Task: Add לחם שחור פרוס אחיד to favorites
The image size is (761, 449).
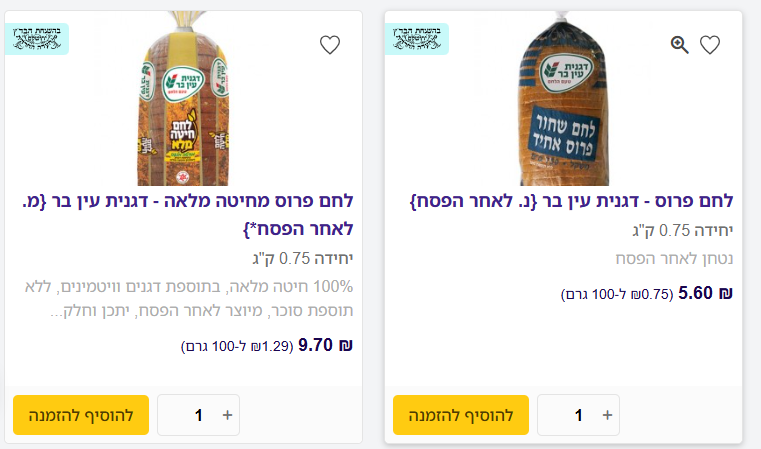Action: (710, 45)
